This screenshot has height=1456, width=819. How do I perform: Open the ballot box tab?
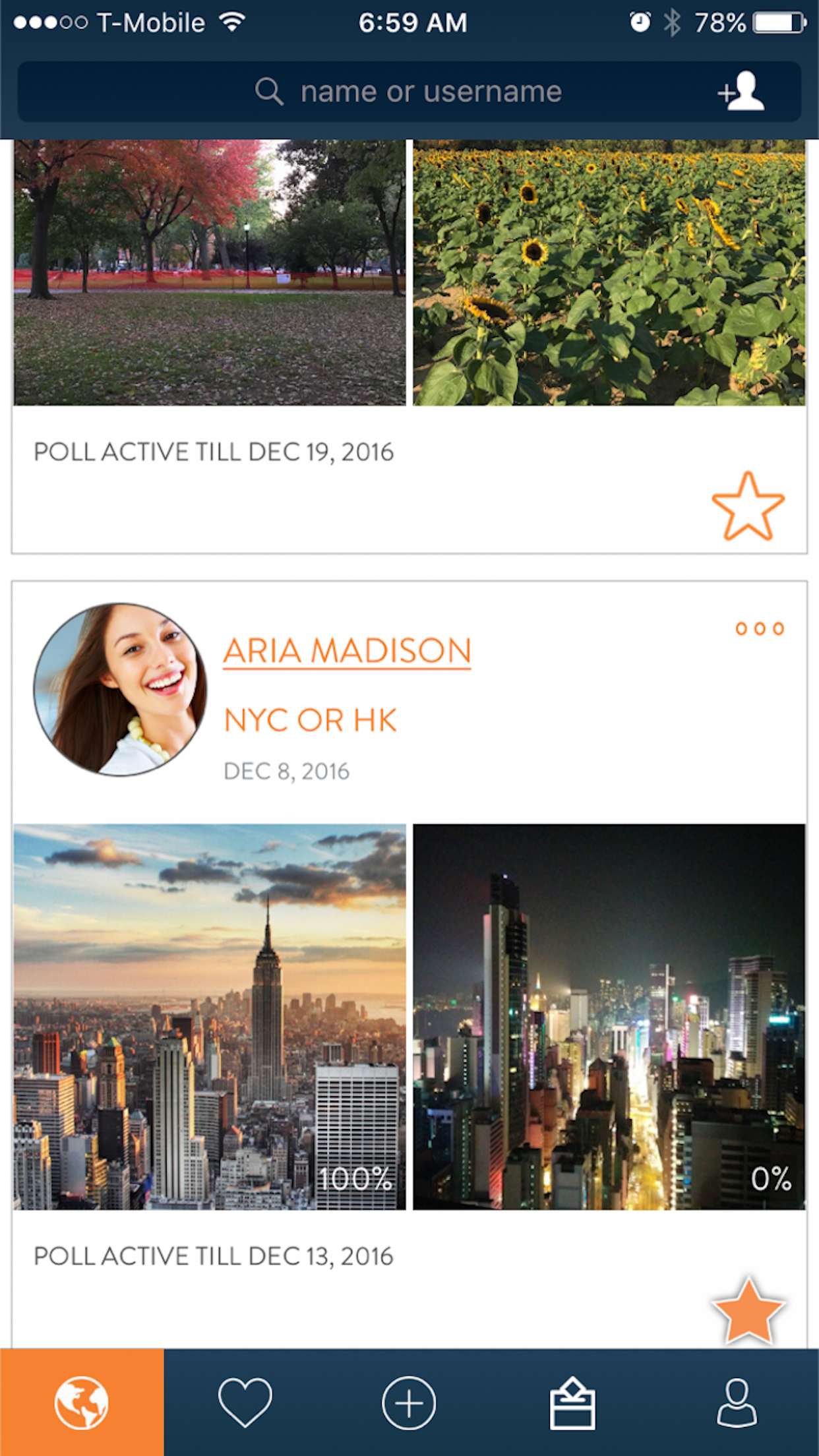[572, 1403]
